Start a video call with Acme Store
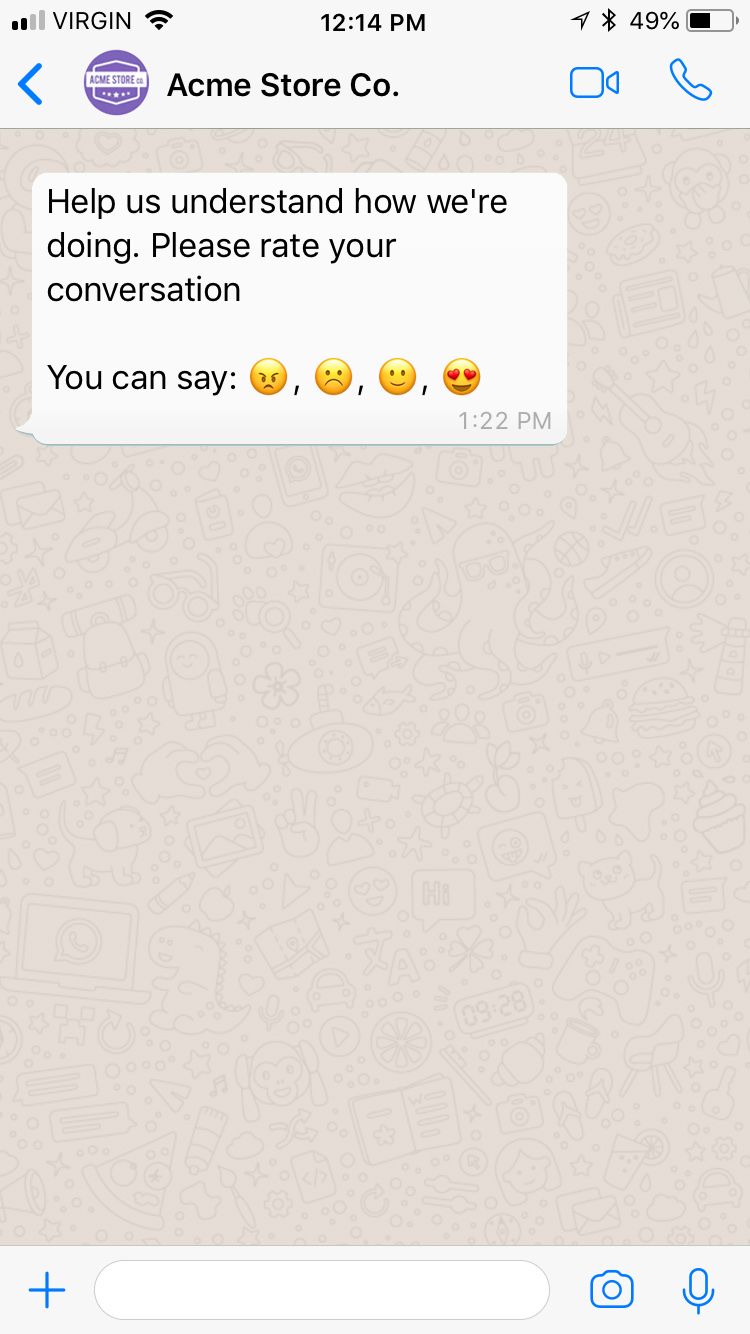 [x=594, y=83]
